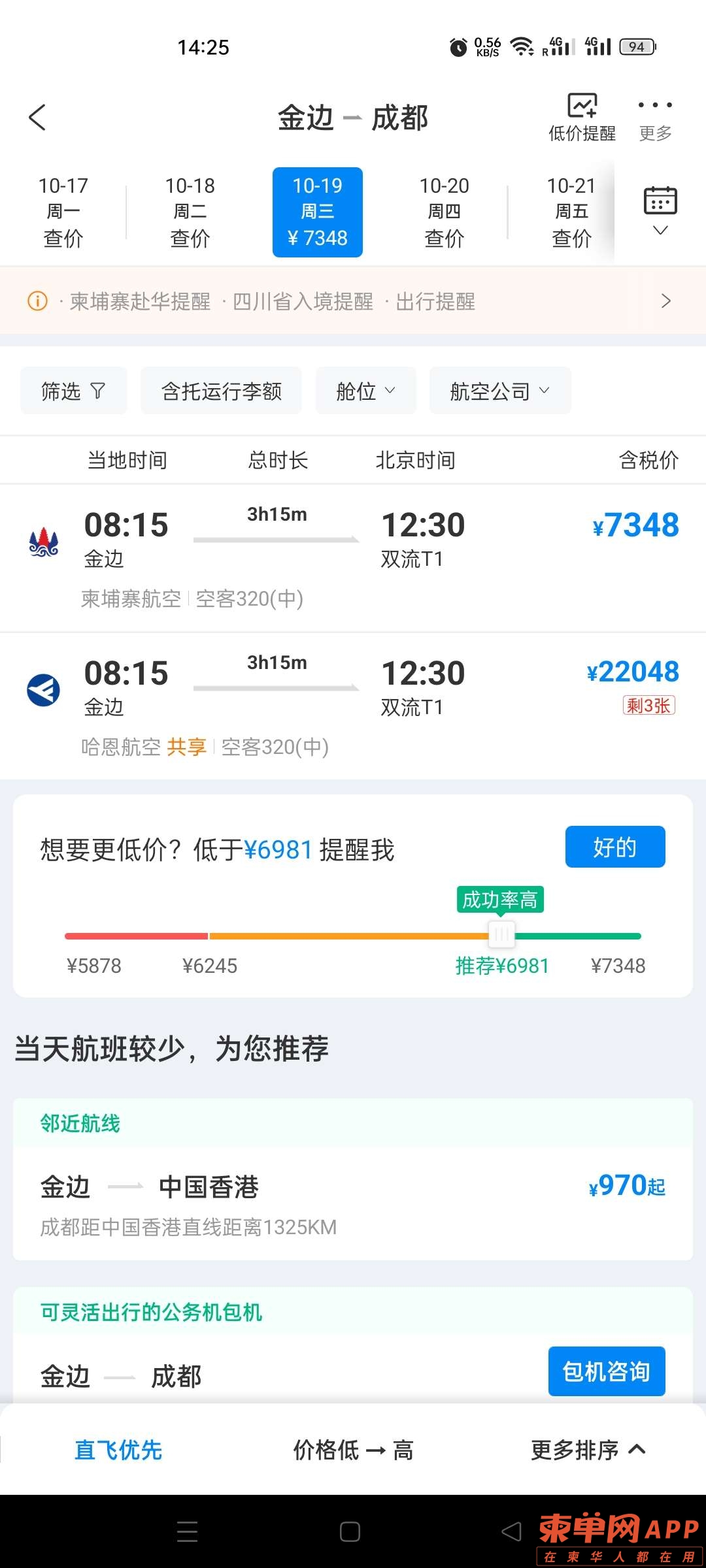Toggle the 含托运行李额 filter chip

tap(222, 391)
